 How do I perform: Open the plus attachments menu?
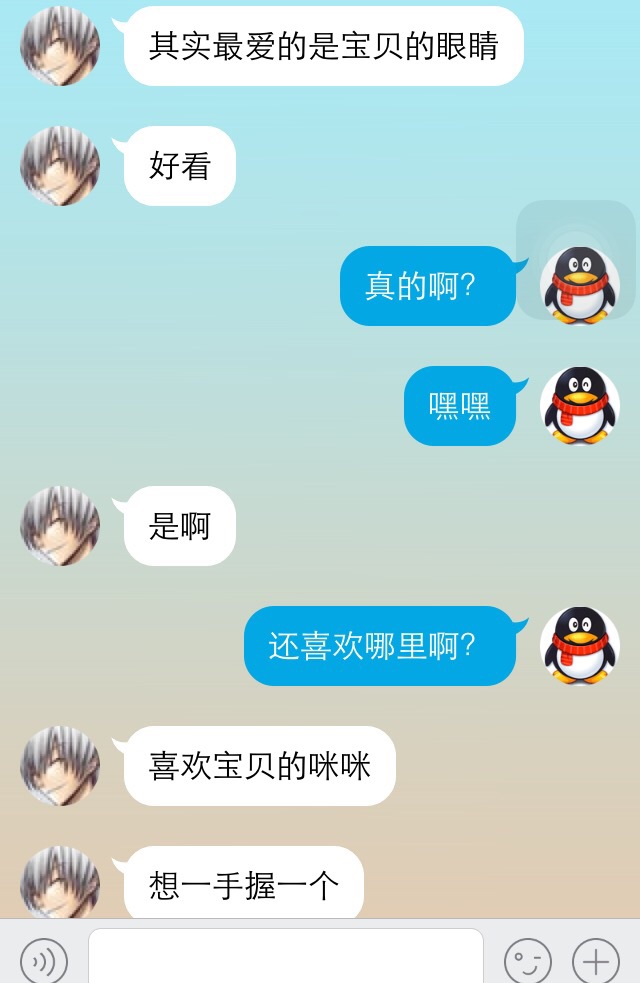[595, 961]
